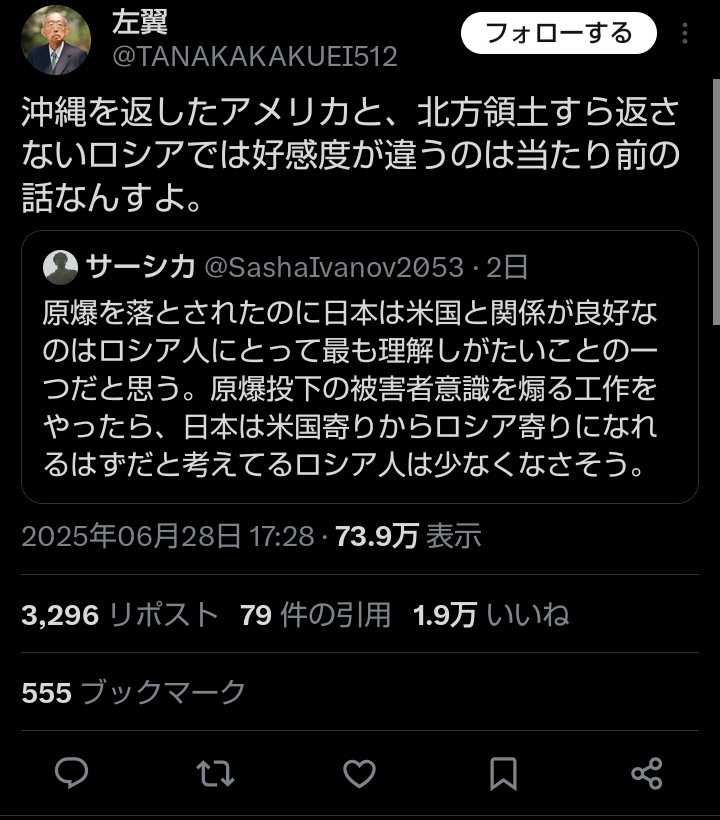Open the share icon at bottom right

[x=647, y=771]
